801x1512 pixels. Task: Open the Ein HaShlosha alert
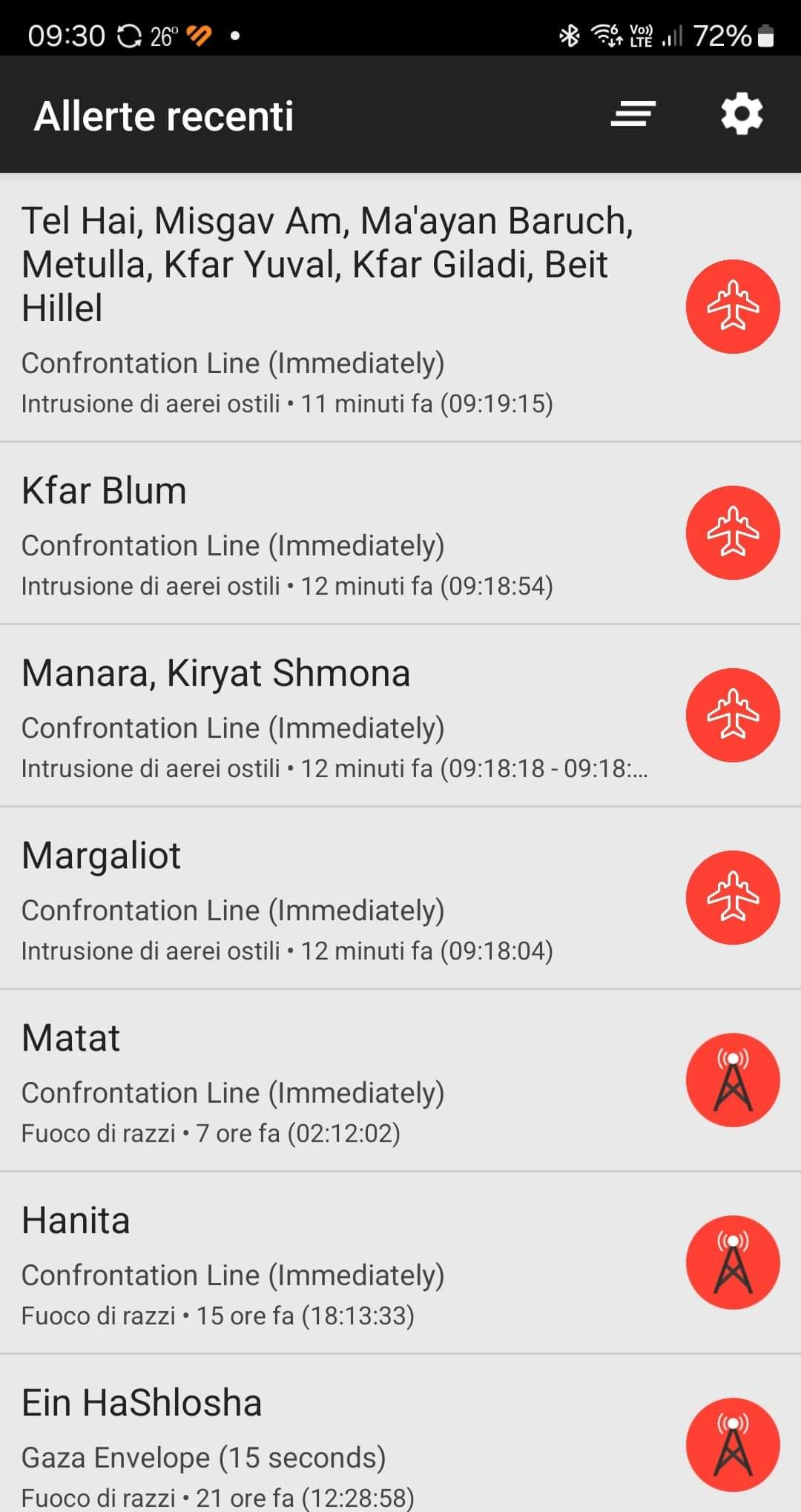pyautogui.click(x=400, y=1434)
